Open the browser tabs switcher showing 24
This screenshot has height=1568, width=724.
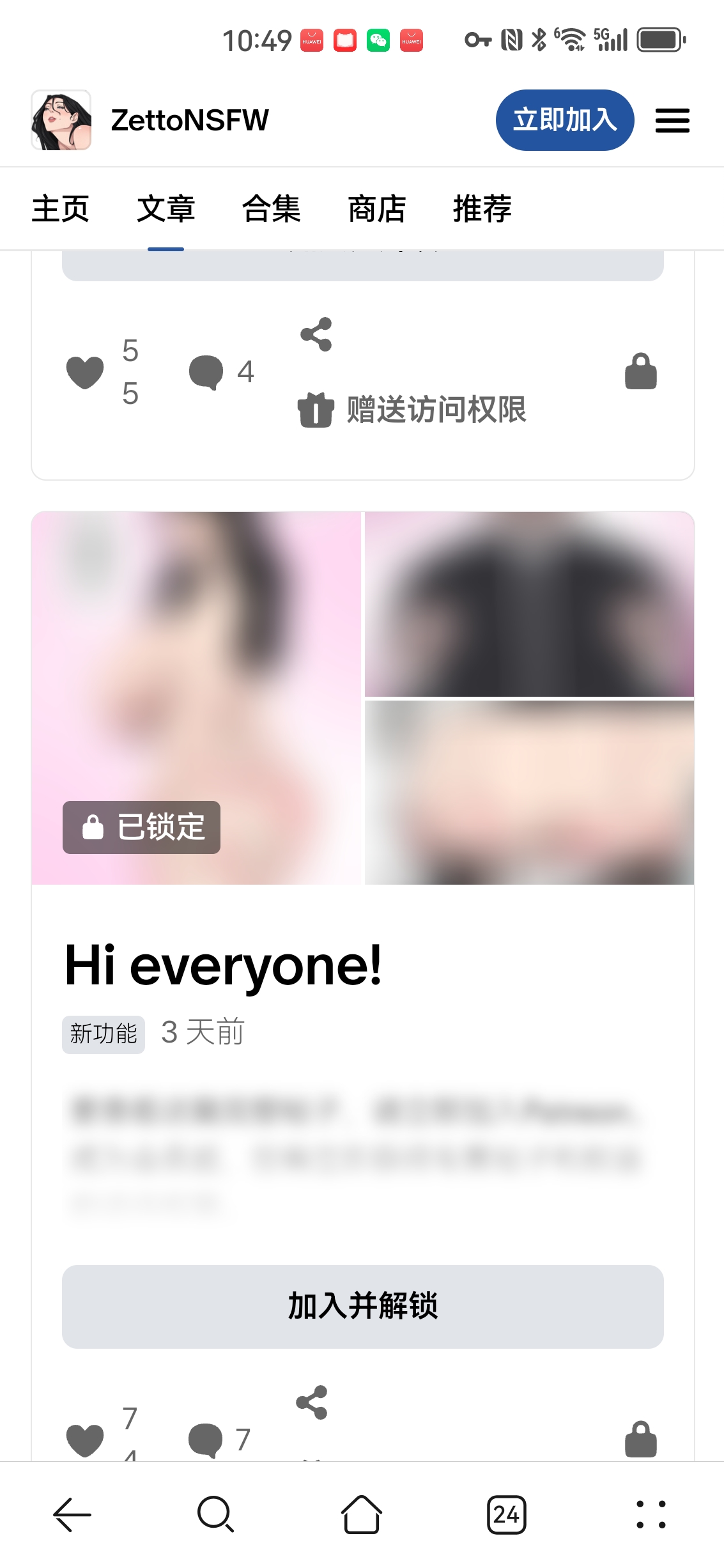pos(506,1514)
